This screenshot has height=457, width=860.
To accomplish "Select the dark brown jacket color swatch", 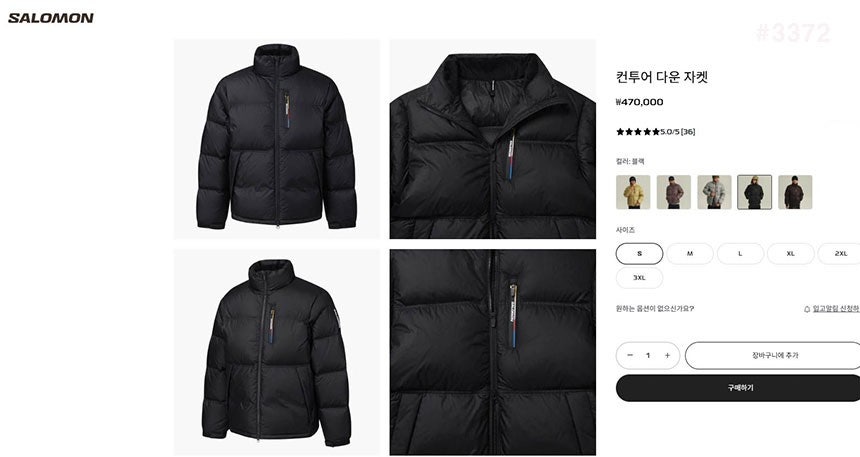I will [x=795, y=192].
